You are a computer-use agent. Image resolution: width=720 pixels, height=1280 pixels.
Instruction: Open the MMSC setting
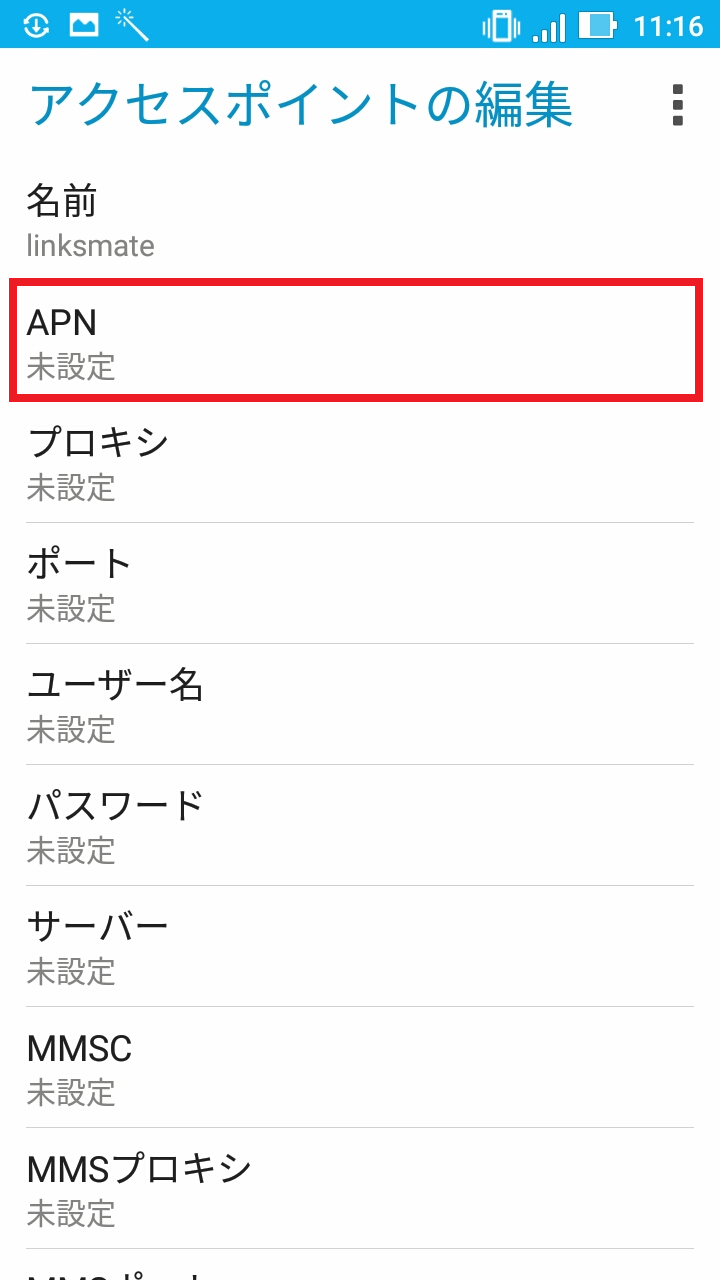(360, 1067)
